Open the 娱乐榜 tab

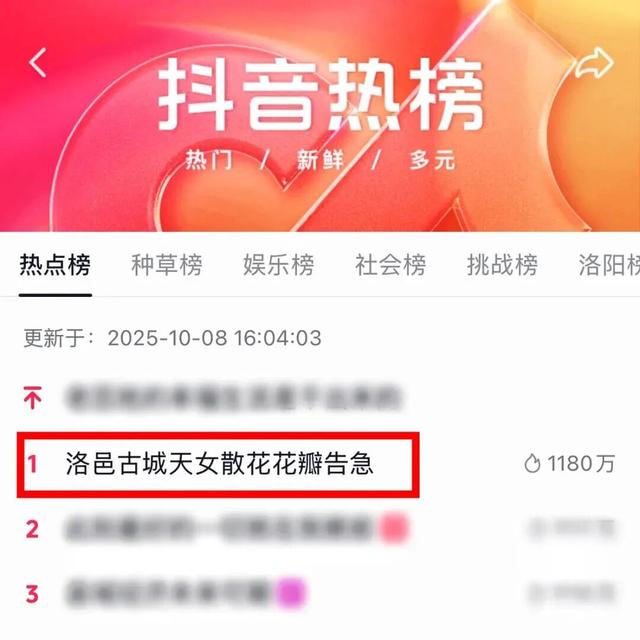279,265
